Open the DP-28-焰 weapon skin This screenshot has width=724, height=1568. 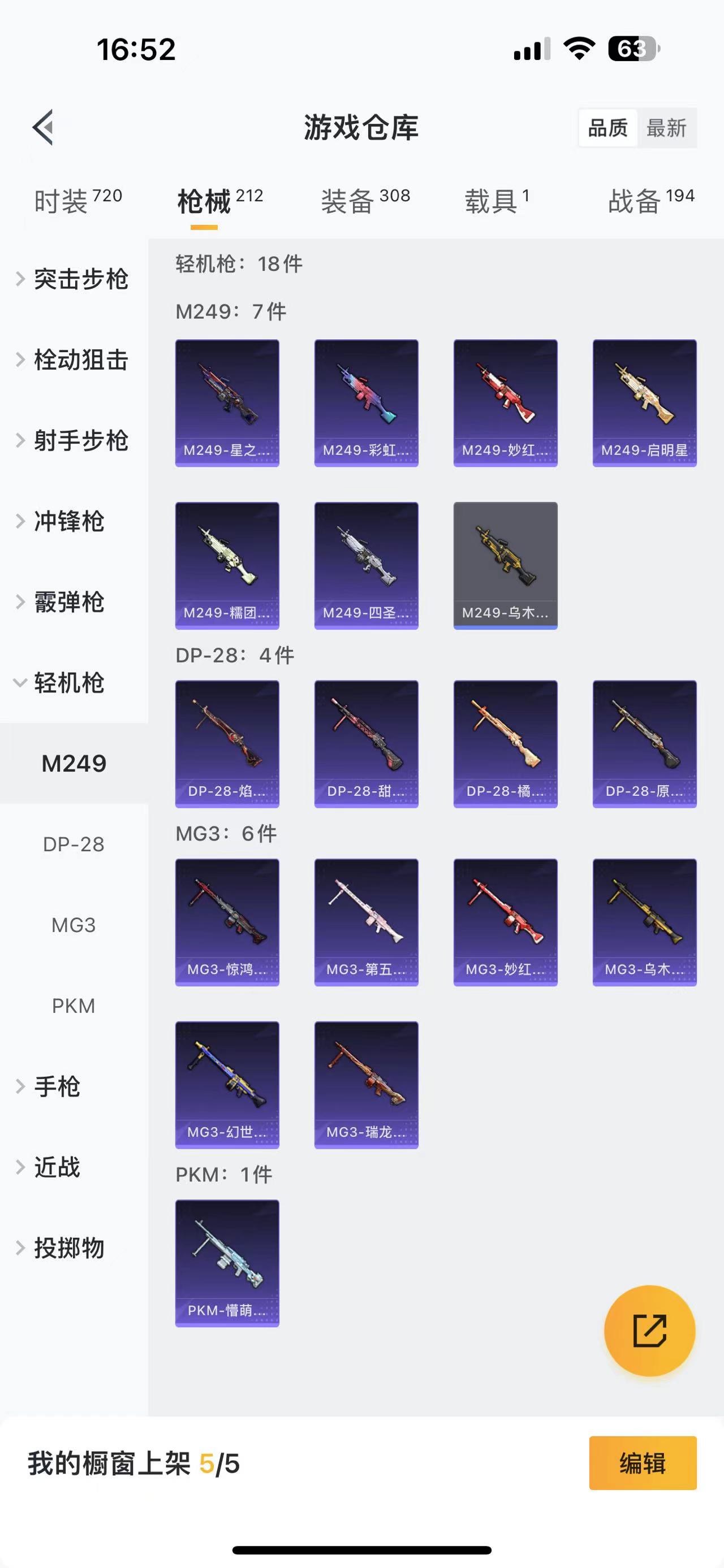click(x=226, y=744)
